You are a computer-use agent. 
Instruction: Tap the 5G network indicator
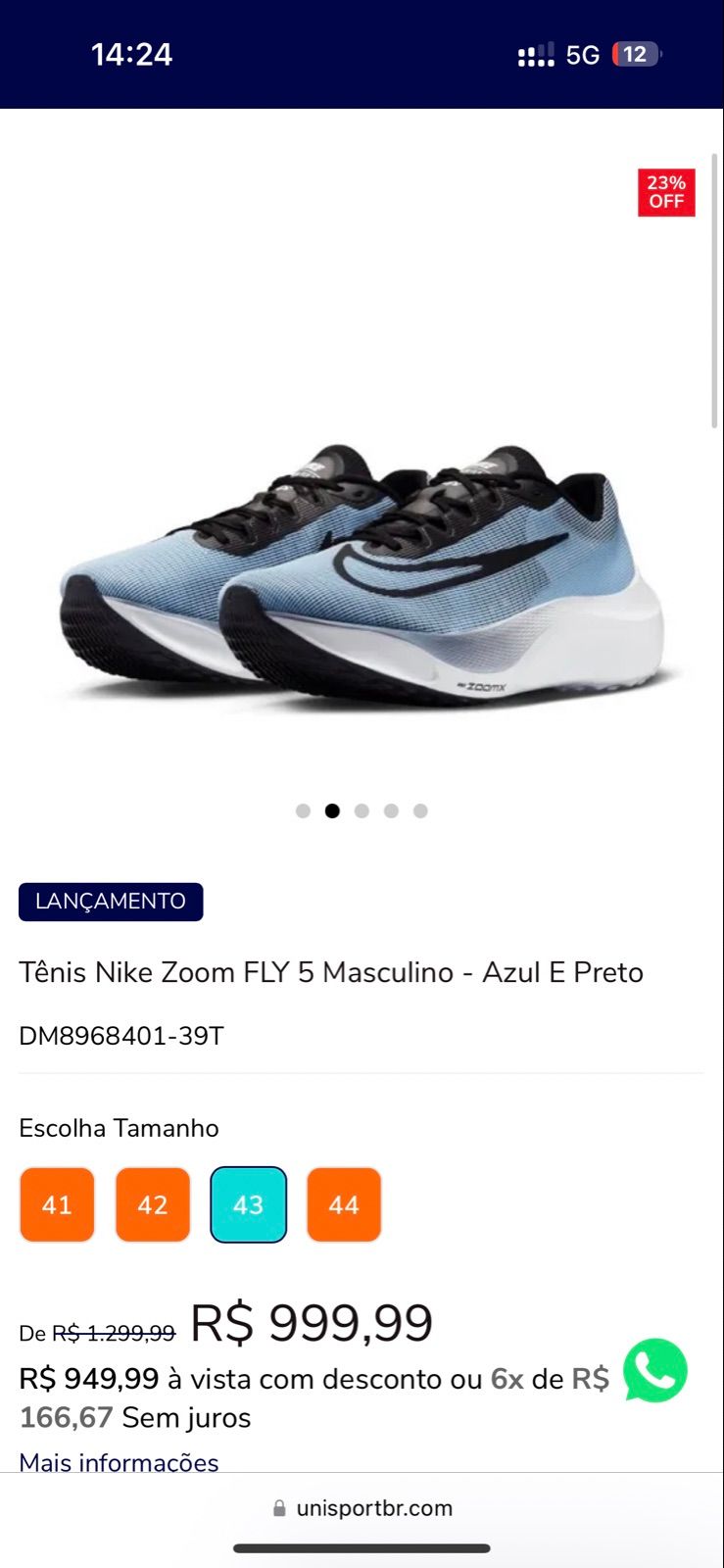(581, 54)
